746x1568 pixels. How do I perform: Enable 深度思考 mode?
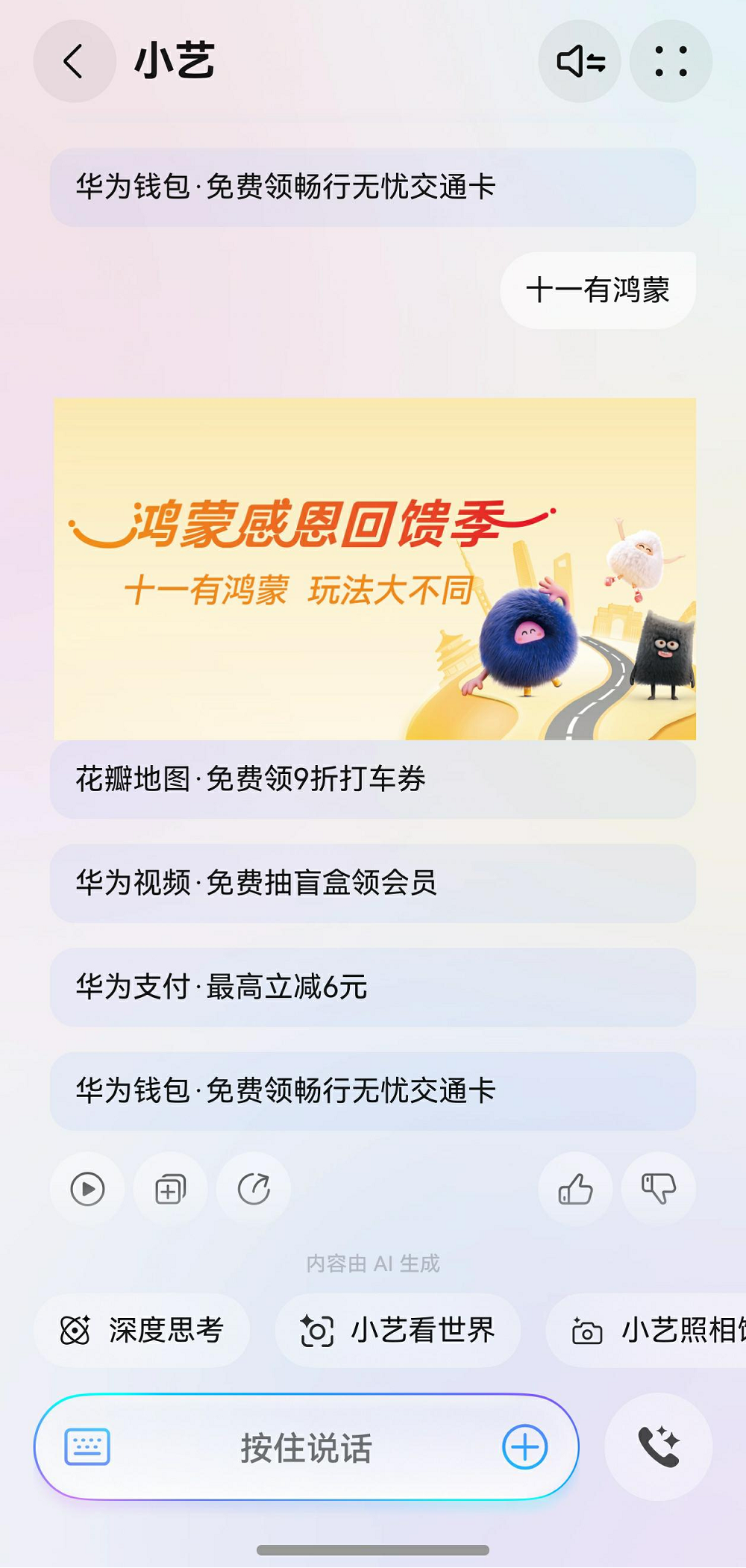tap(142, 1331)
